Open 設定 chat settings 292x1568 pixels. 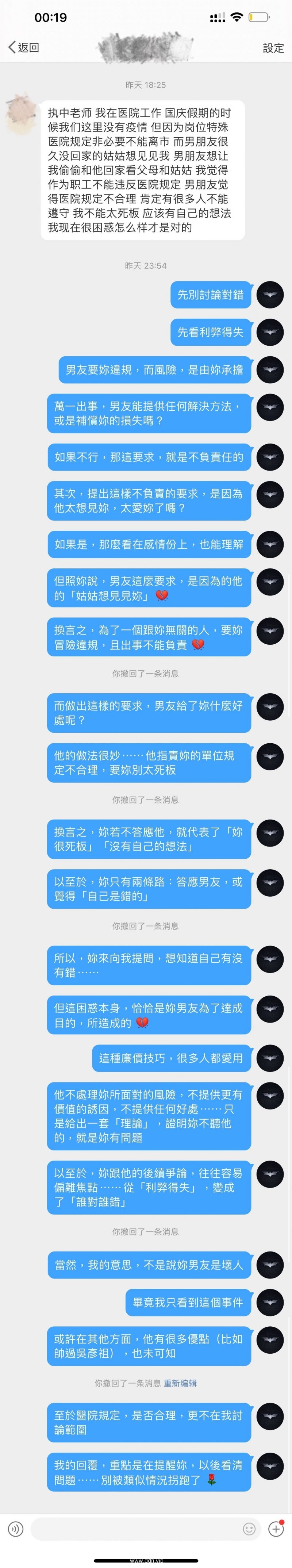(273, 48)
